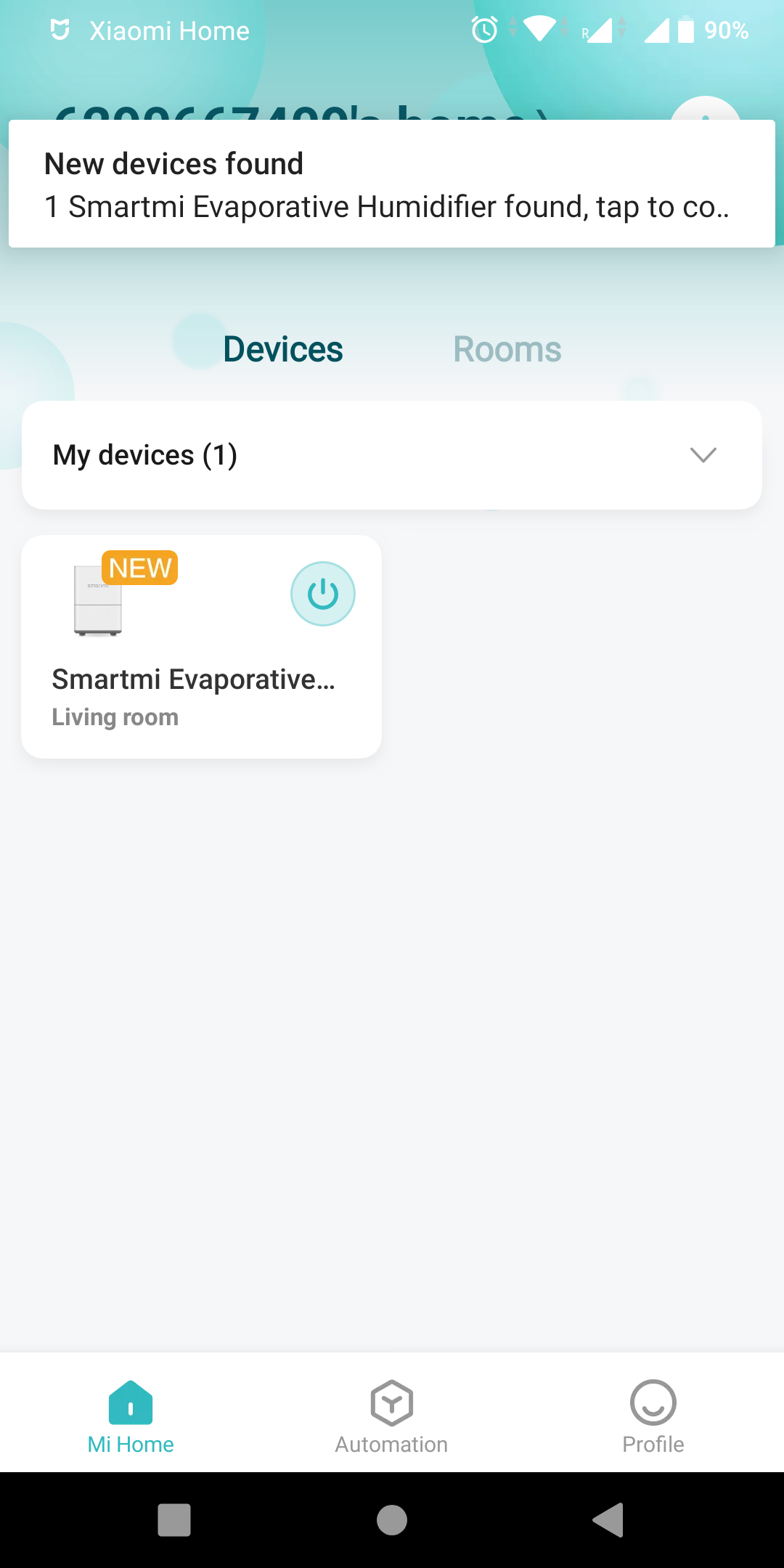The width and height of the screenshot is (784, 1568).
Task: Open the Profile tab
Action: 653,1416
